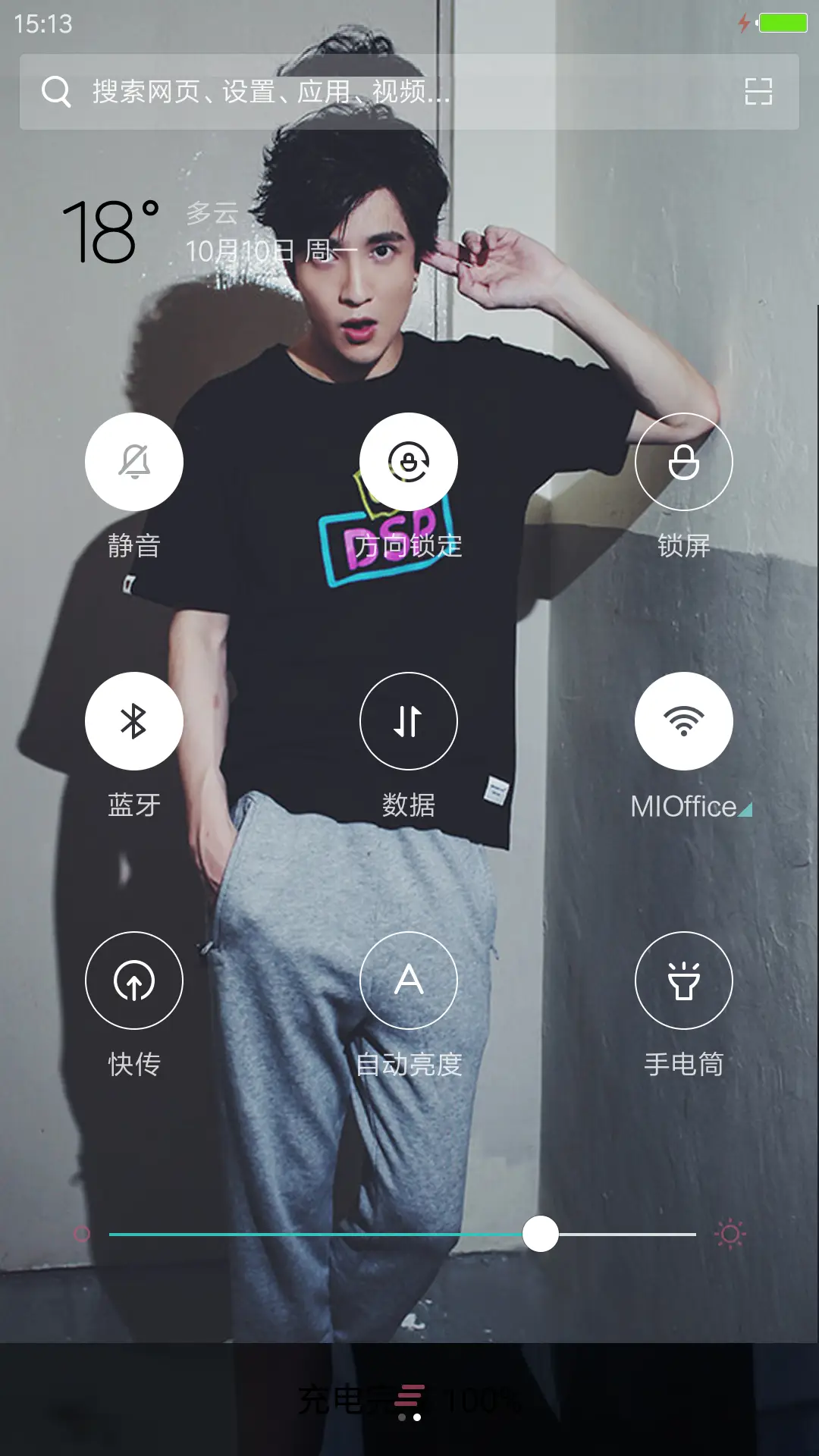The height and width of the screenshot is (1456, 819).
Task: Turn on the flashlight (手电筒)
Action: point(683,981)
